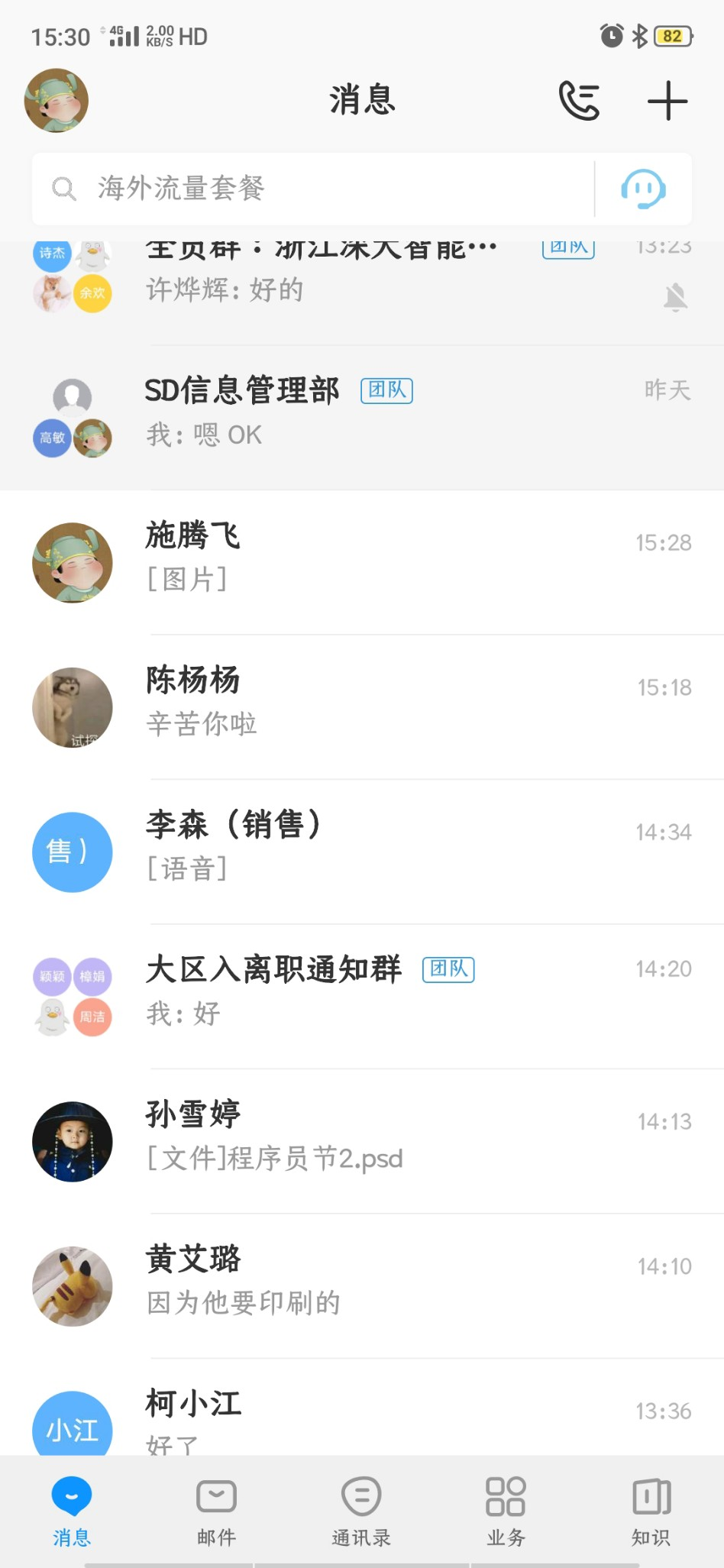The image size is (724, 1568).
Task: Open the robot assistant icon beside search
Action: [x=643, y=189]
